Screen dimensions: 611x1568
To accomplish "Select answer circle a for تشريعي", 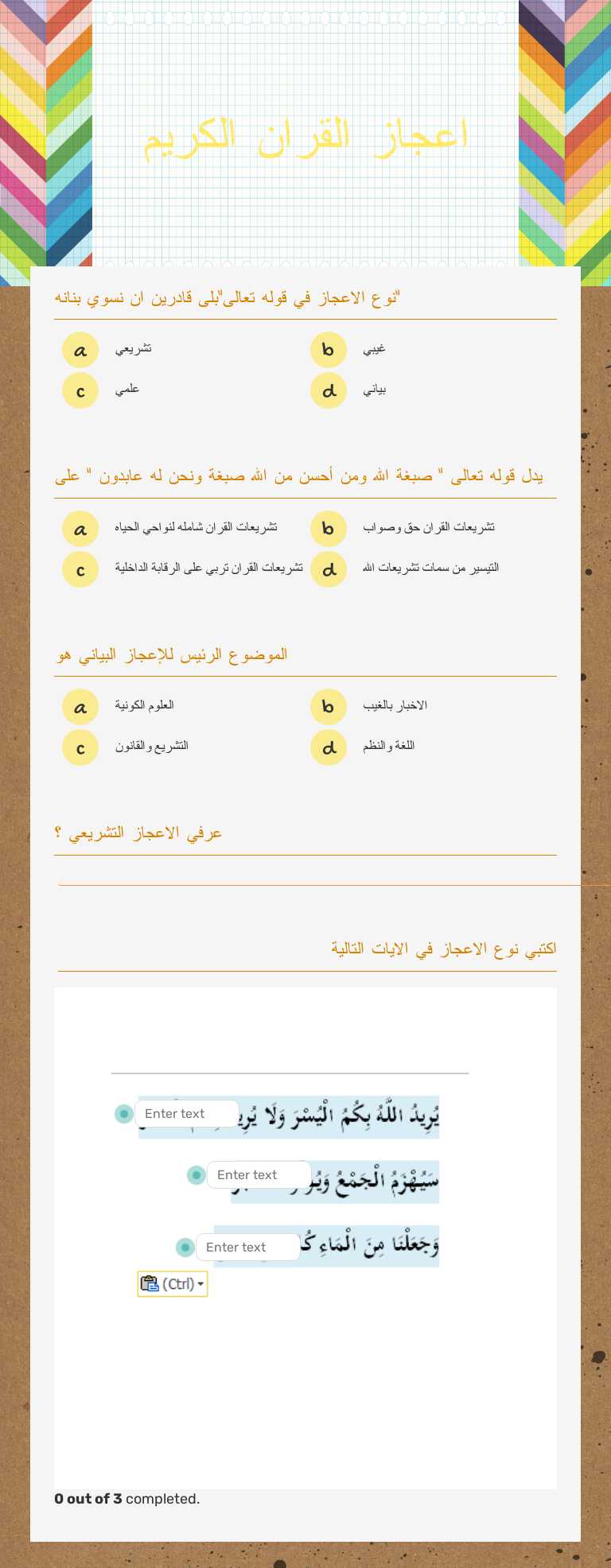I will [80, 350].
